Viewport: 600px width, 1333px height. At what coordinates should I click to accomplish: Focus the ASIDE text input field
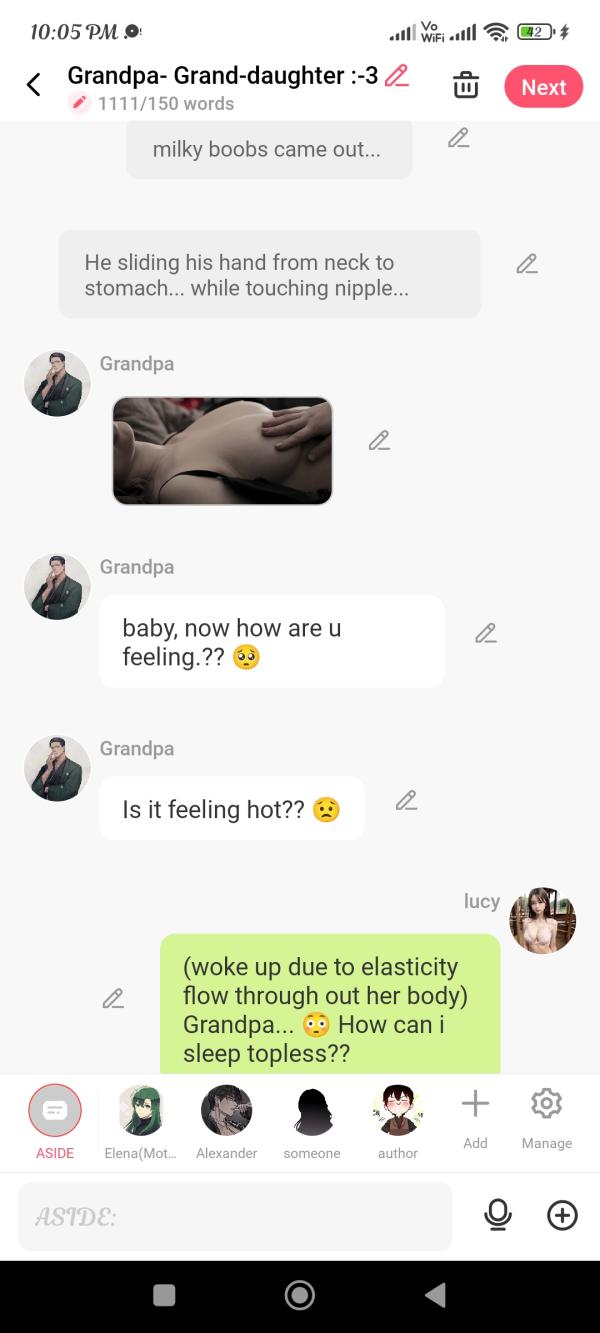point(235,1216)
